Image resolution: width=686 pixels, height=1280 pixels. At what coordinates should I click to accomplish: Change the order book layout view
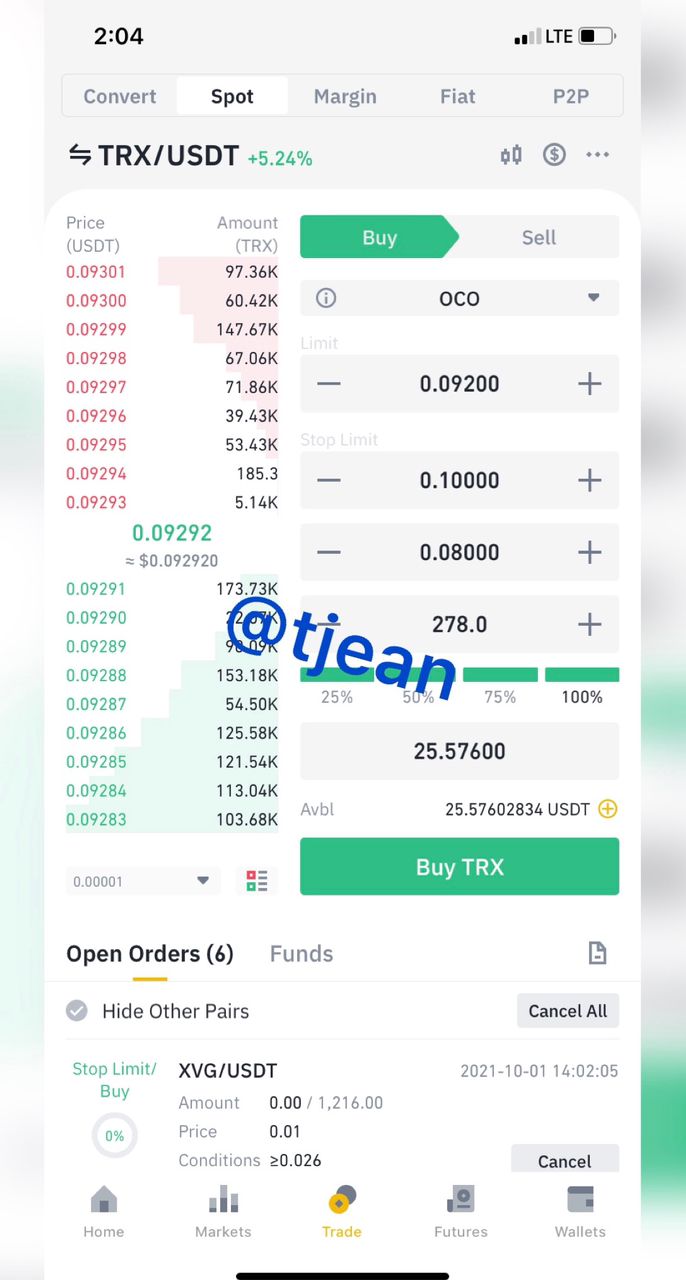point(257,881)
